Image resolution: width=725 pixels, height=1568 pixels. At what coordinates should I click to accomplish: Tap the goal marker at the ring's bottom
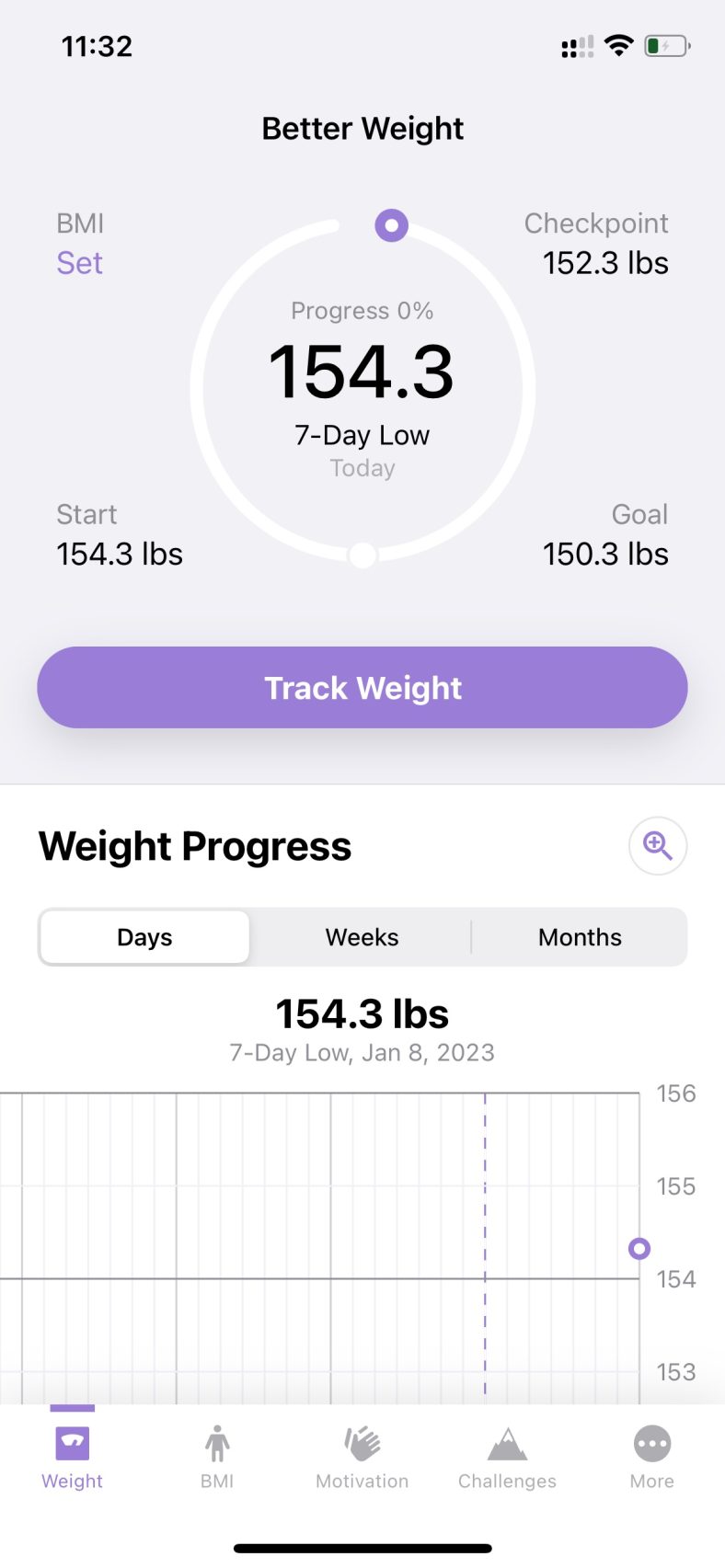tap(362, 555)
